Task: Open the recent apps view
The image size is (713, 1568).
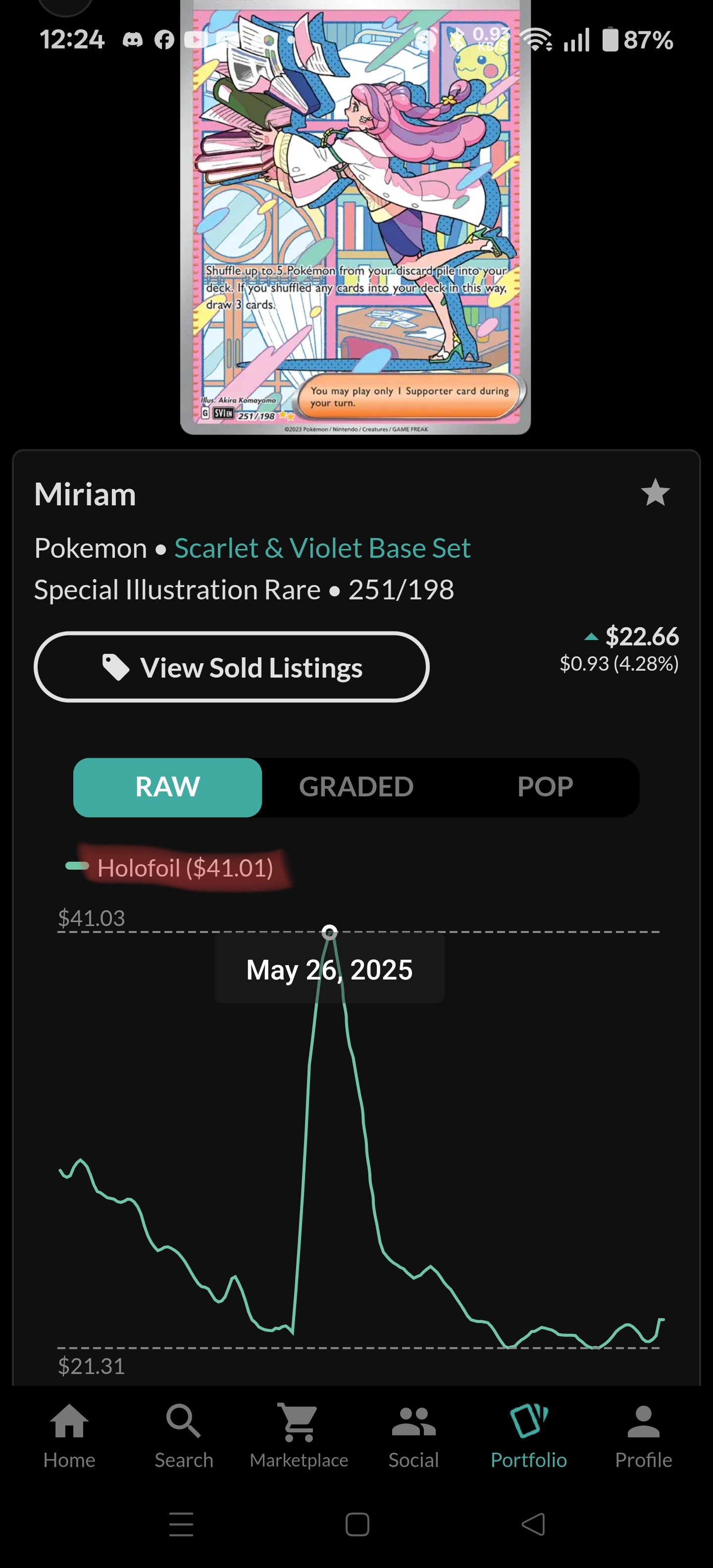Action: click(181, 1524)
